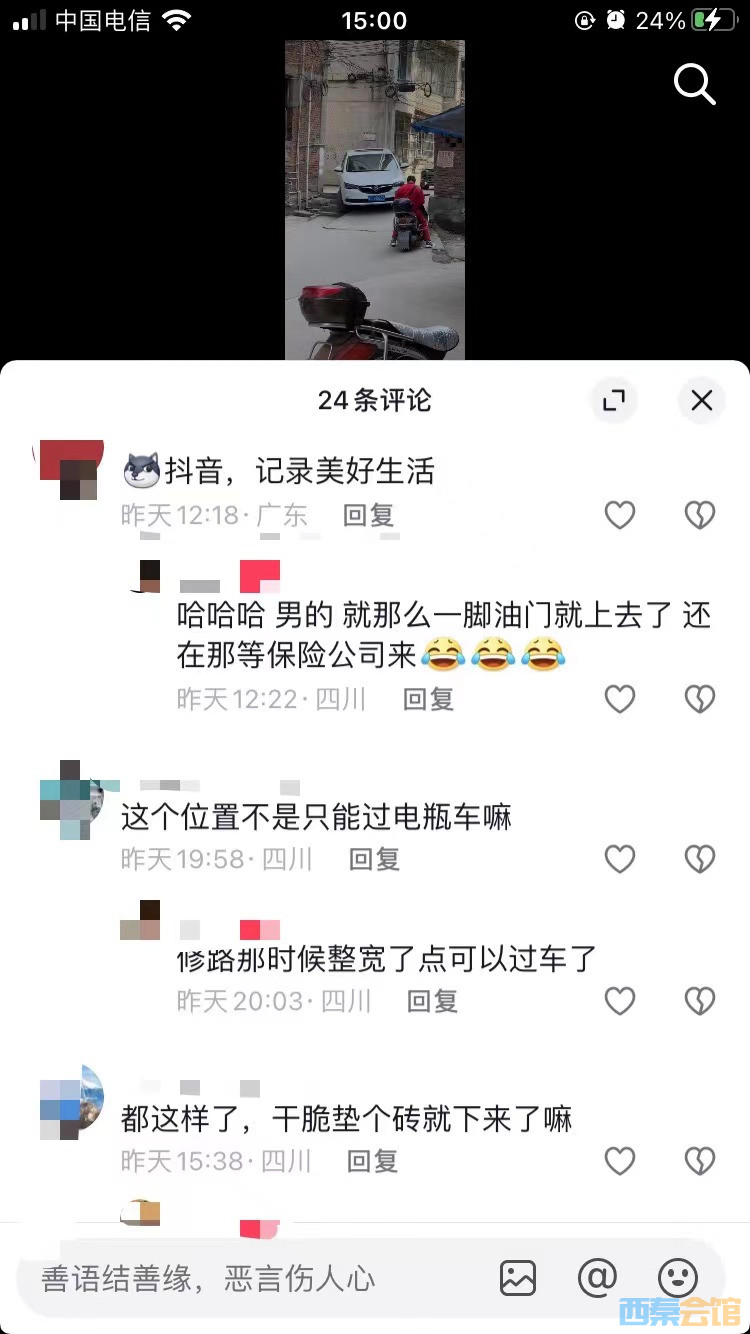Attach an image to the comment
Screen dimensions: 750x1334
click(518, 1278)
